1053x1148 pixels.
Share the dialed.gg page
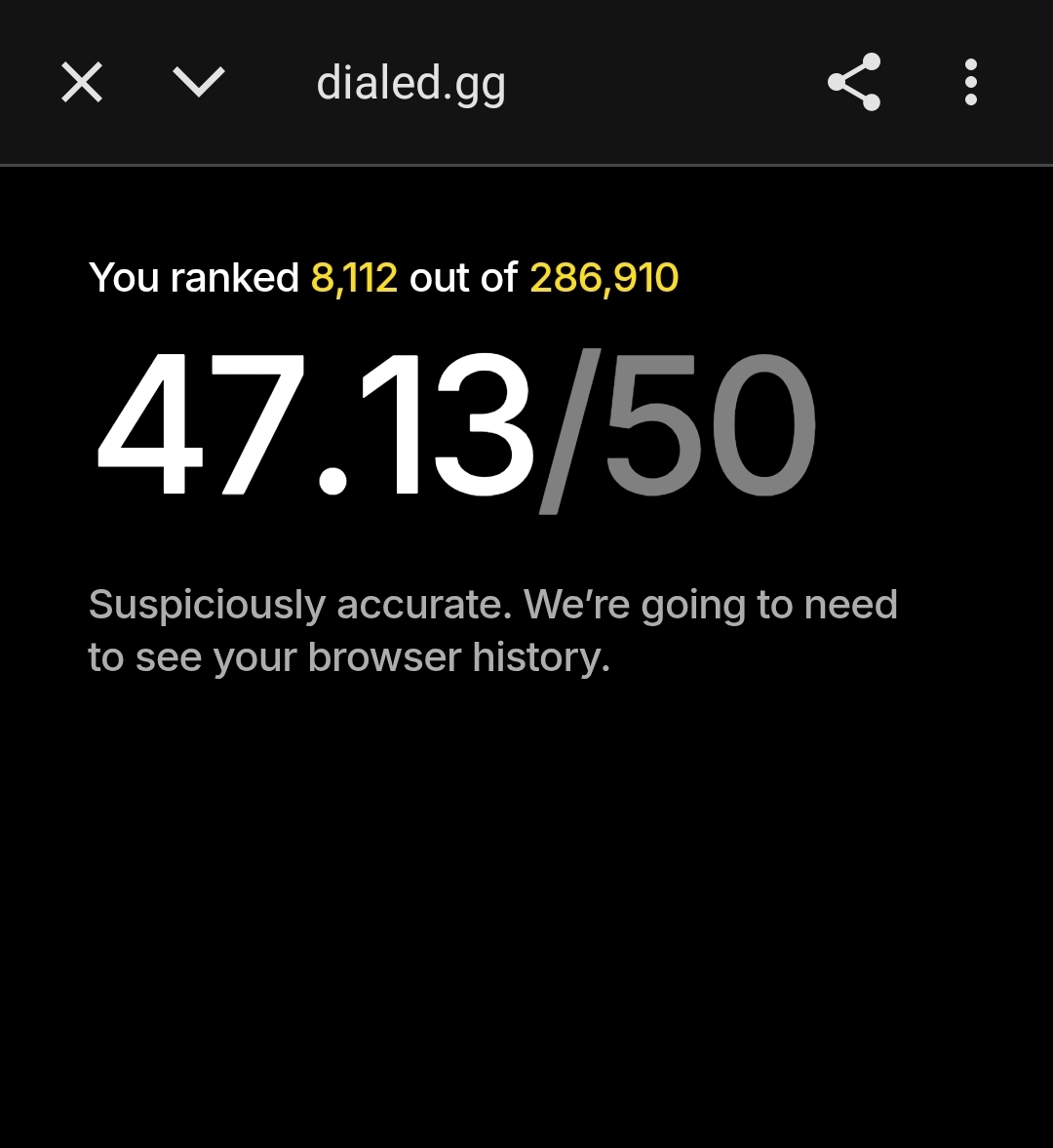pos(854,83)
